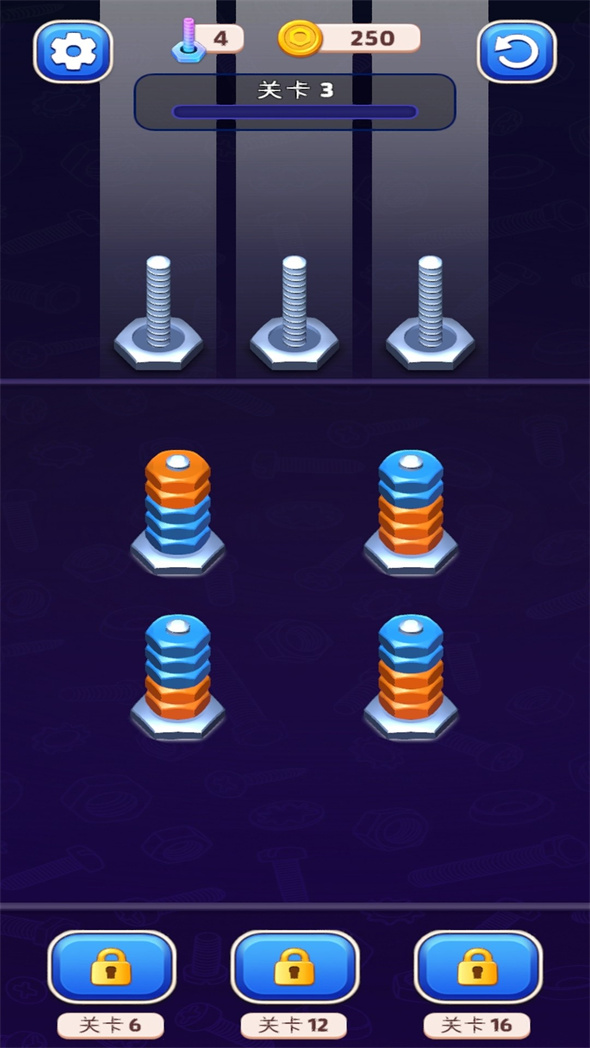Screen dimensions: 590x1048
Task: Open the settings gear button
Action: [x=73, y=51]
